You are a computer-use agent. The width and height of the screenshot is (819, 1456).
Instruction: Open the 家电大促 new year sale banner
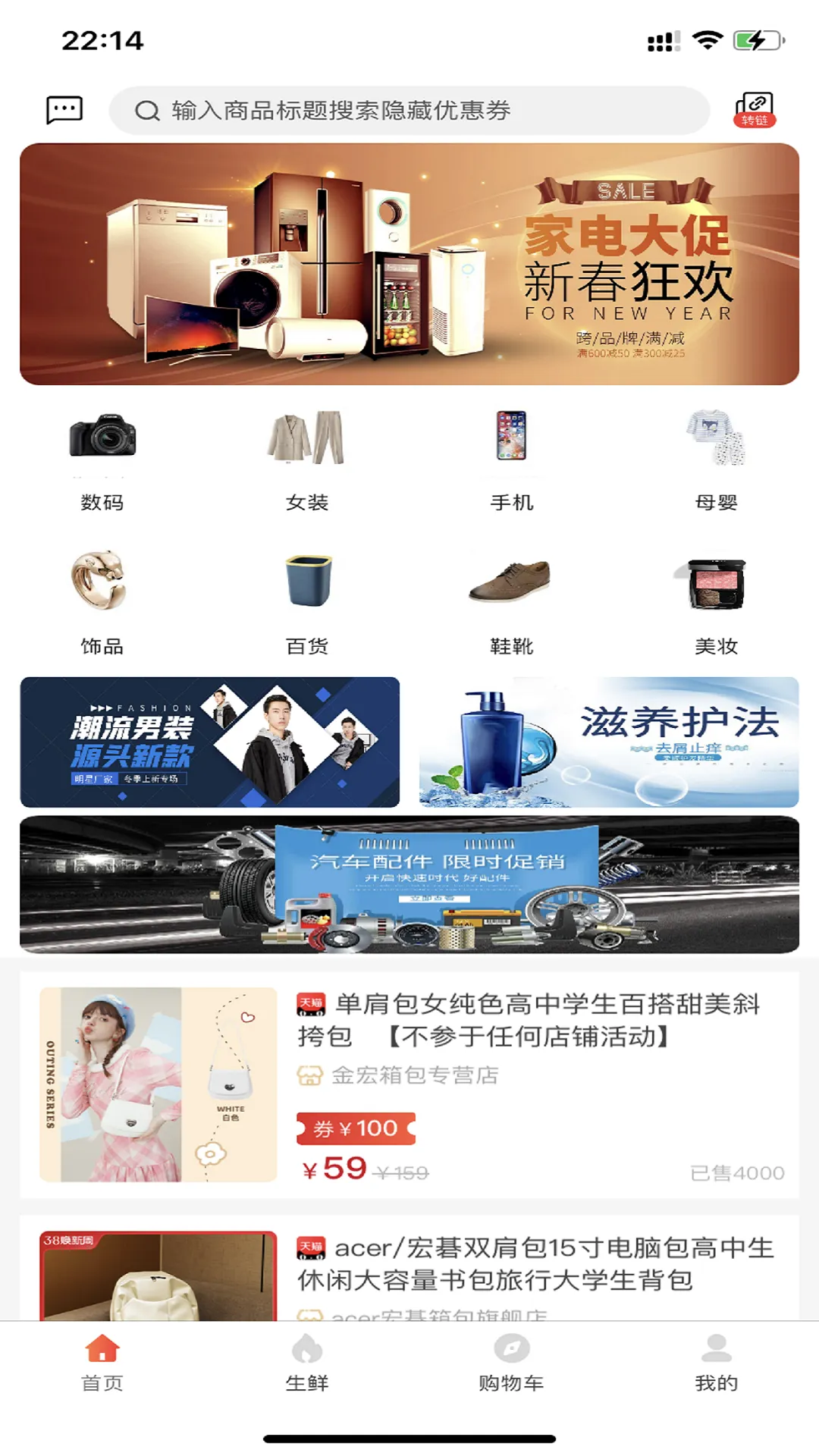tap(409, 262)
